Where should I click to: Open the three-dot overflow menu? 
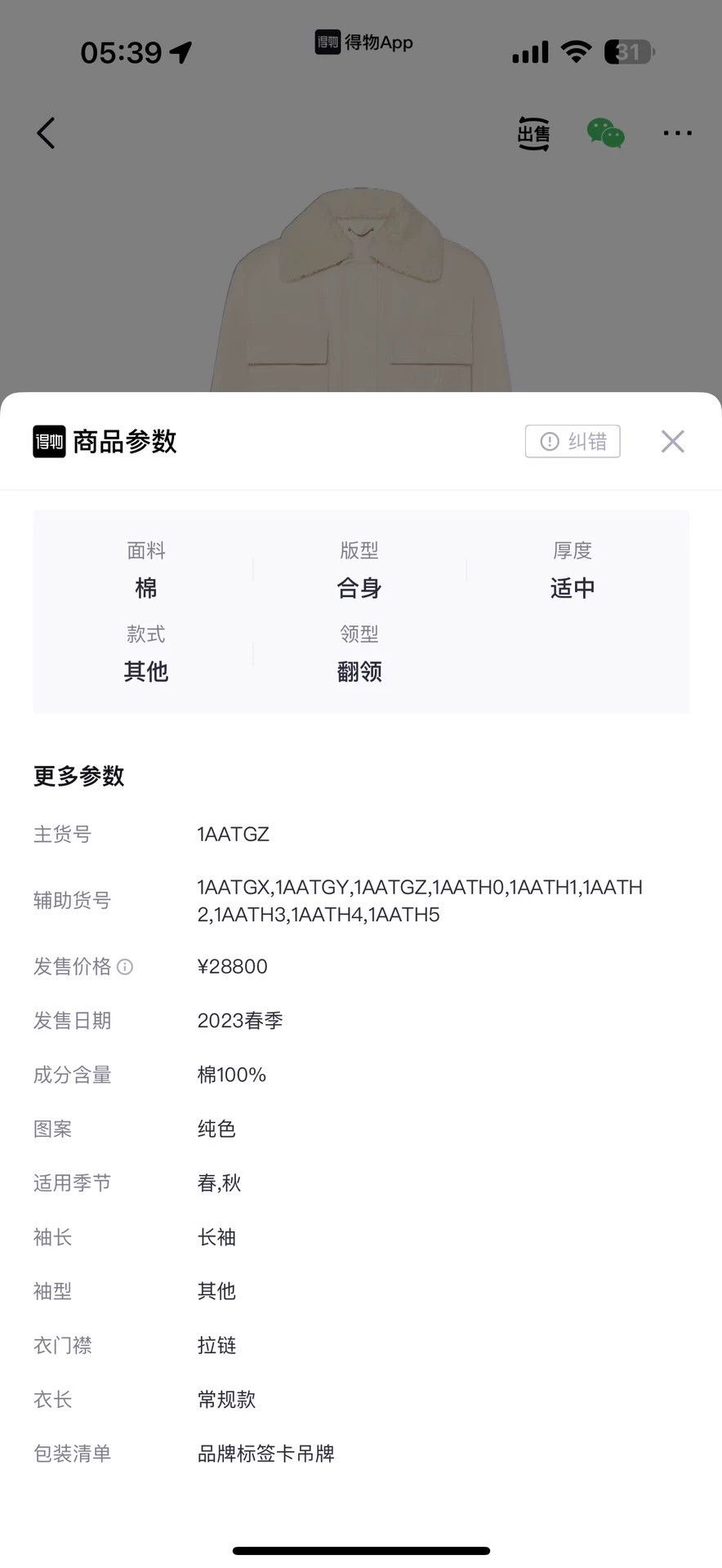(x=677, y=133)
